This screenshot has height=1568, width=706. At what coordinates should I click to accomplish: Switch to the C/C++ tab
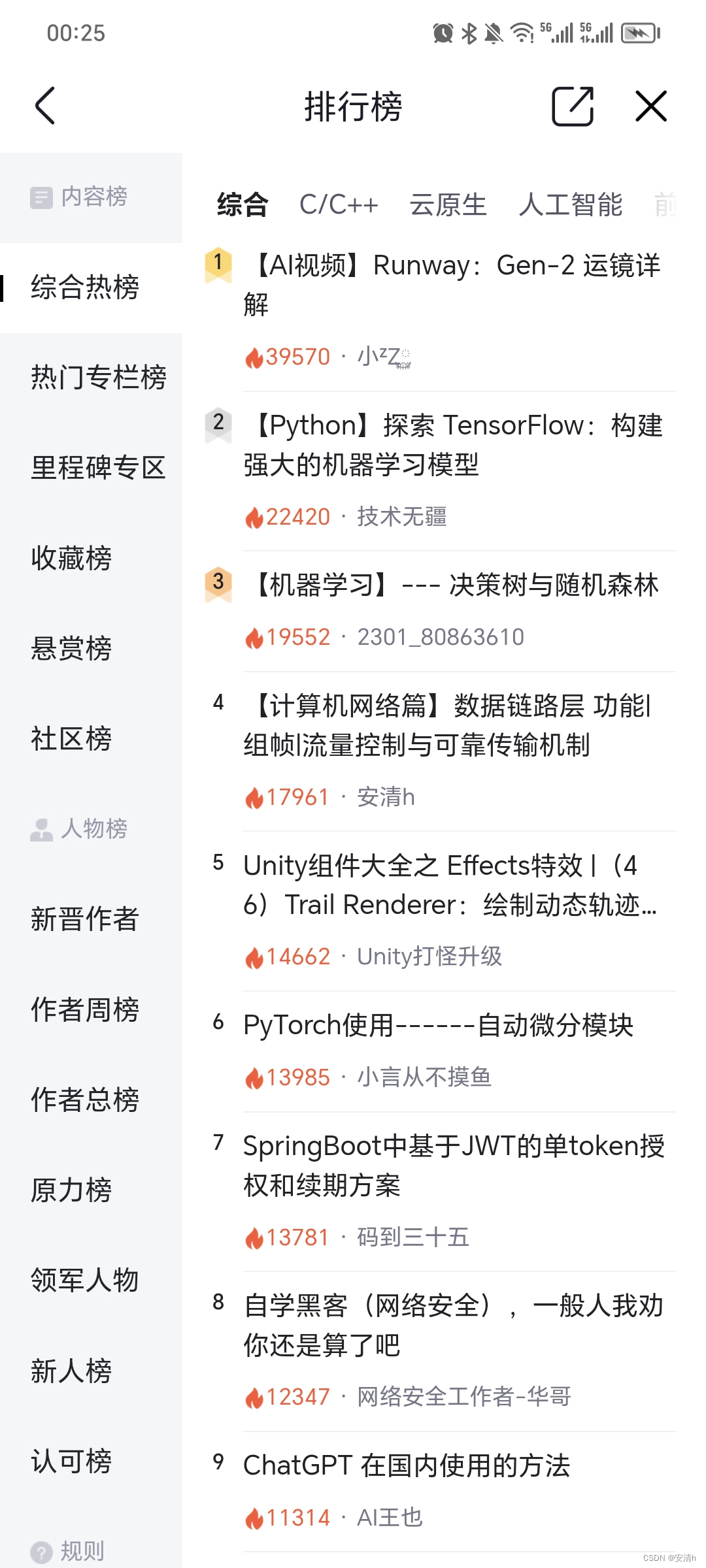pyautogui.click(x=338, y=204)
